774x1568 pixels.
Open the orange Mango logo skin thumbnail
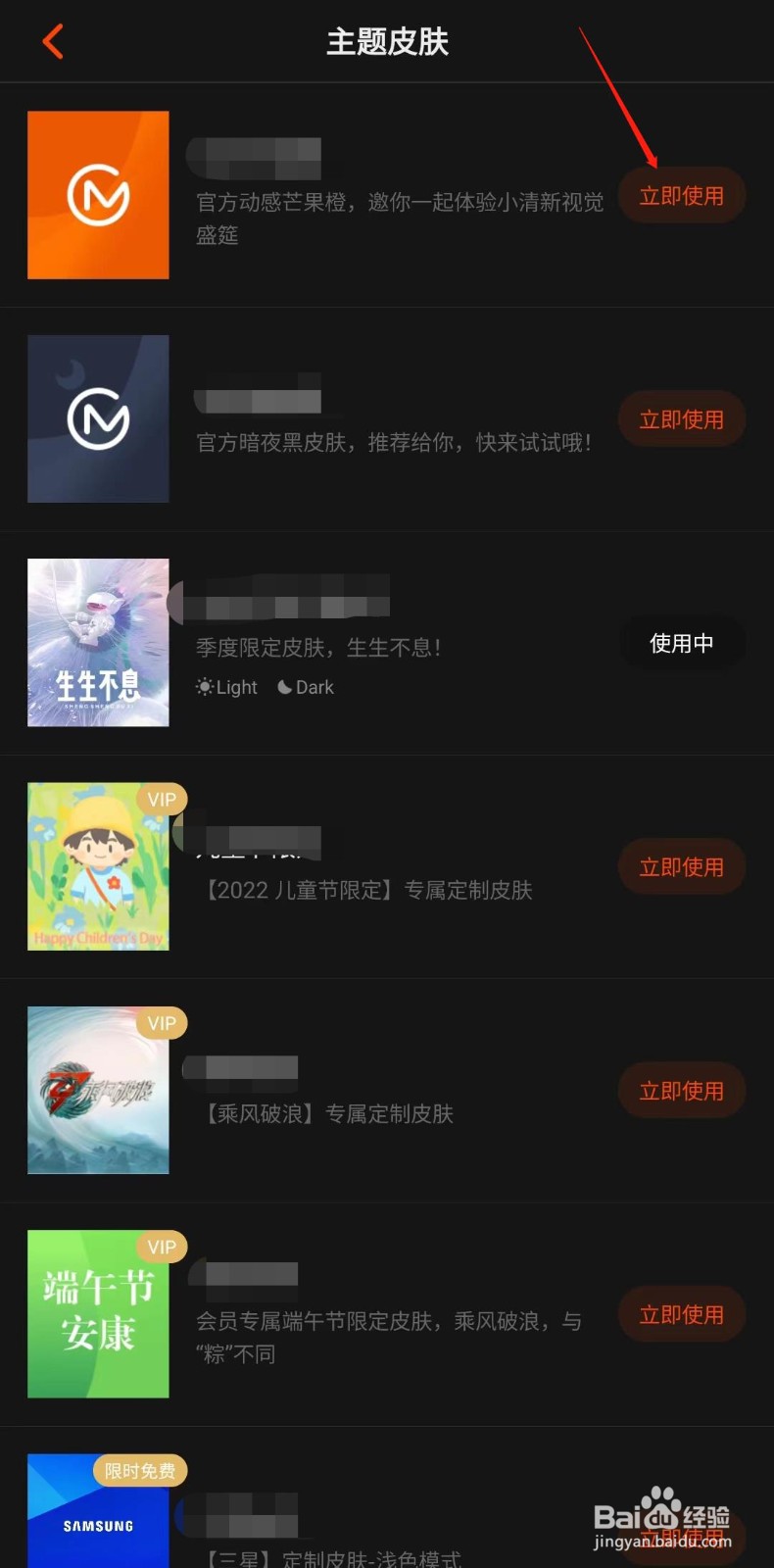coord(98,195)
